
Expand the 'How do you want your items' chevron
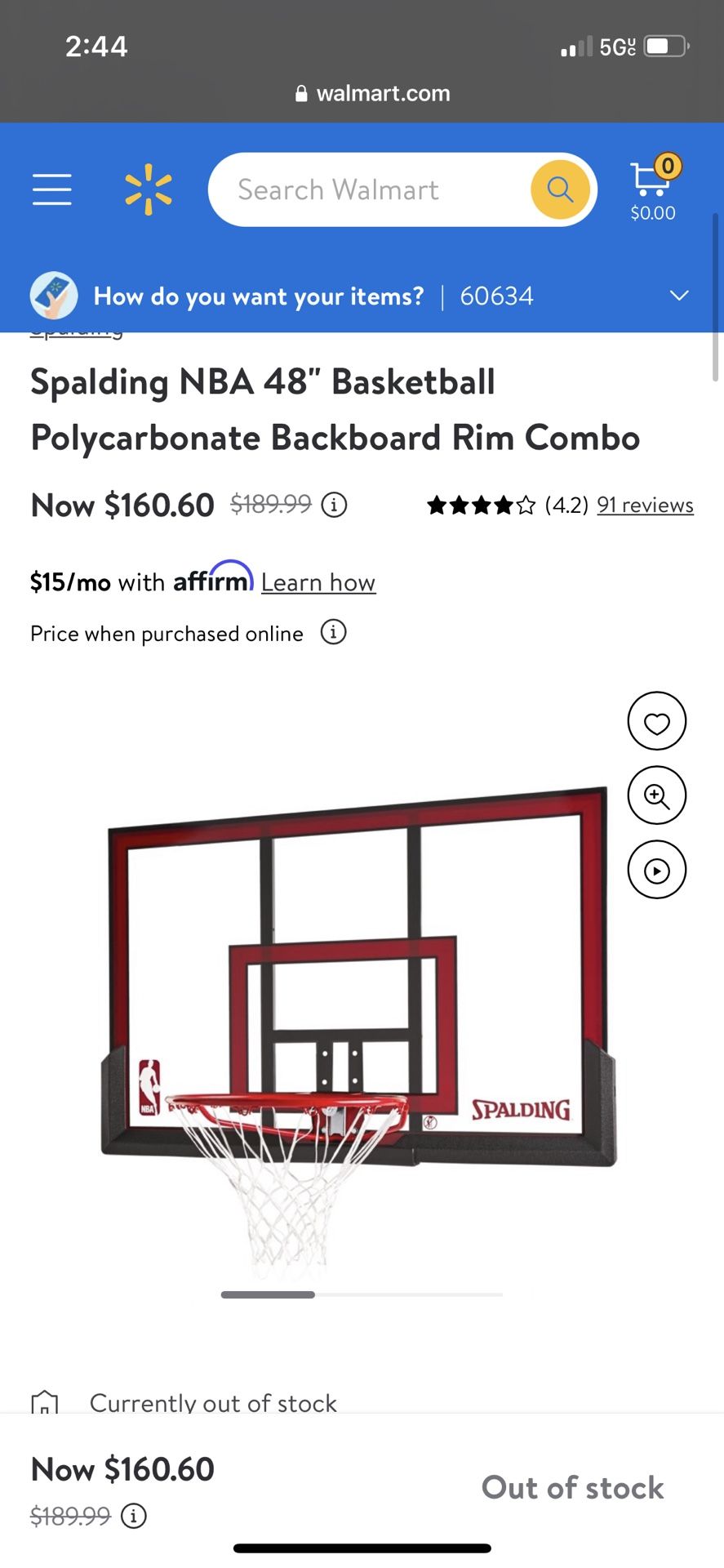point(678,295)
